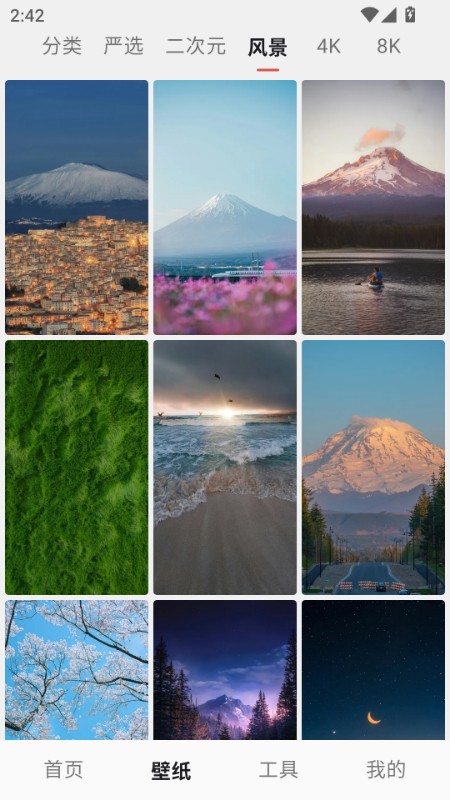Tap the 壁纸 tab in bottom bar
The width and height of the screenshot is (450, 800).
click(x=171, y=771)
